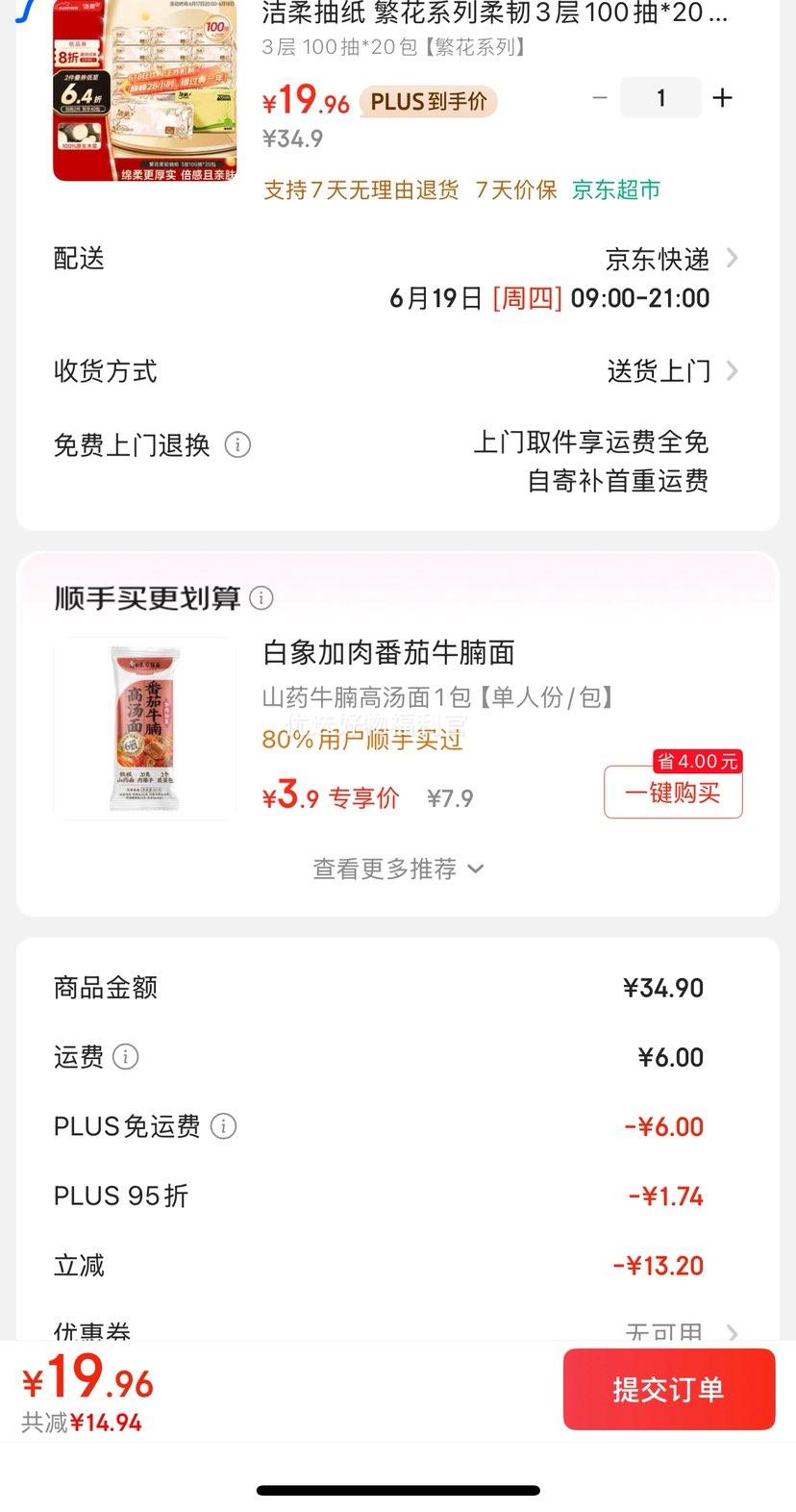Screen dimensions: 796x1512
Task: Open the 优惠券 coupon row
Action: 673,1332
